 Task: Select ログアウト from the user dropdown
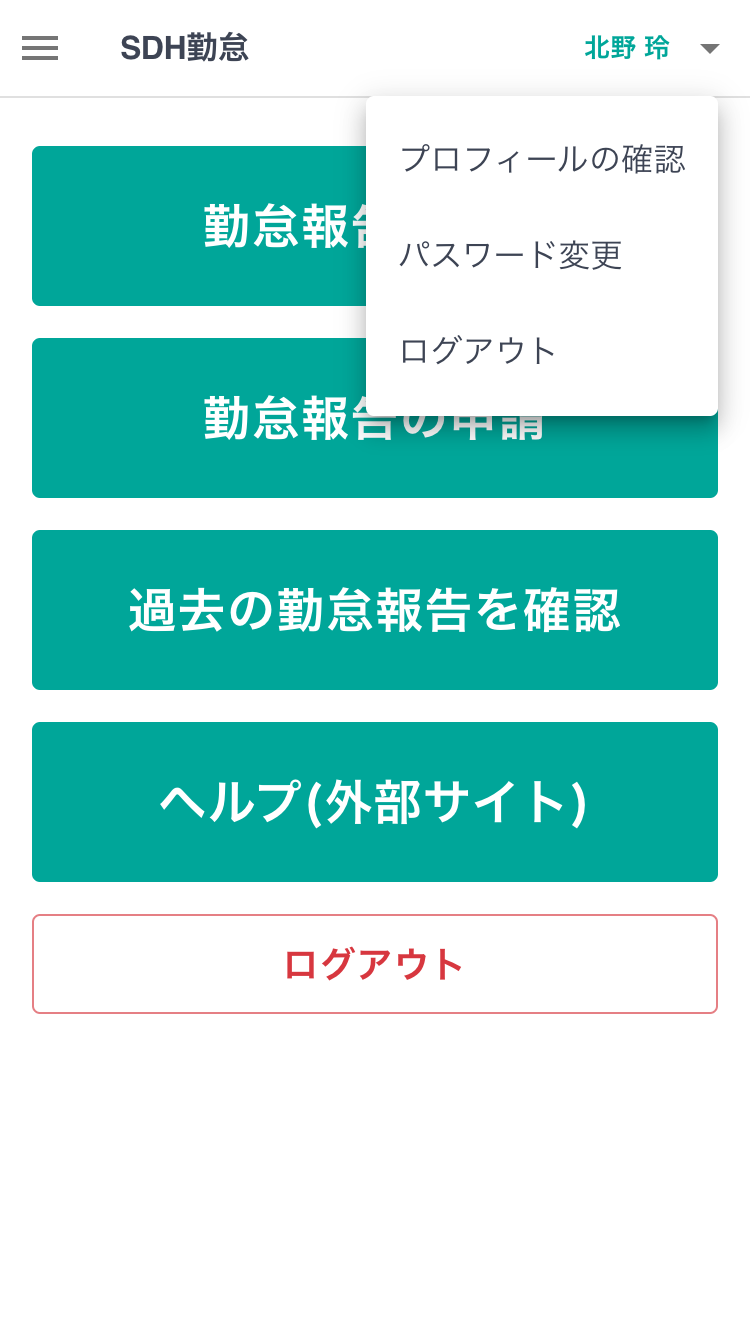coord(477,350)
